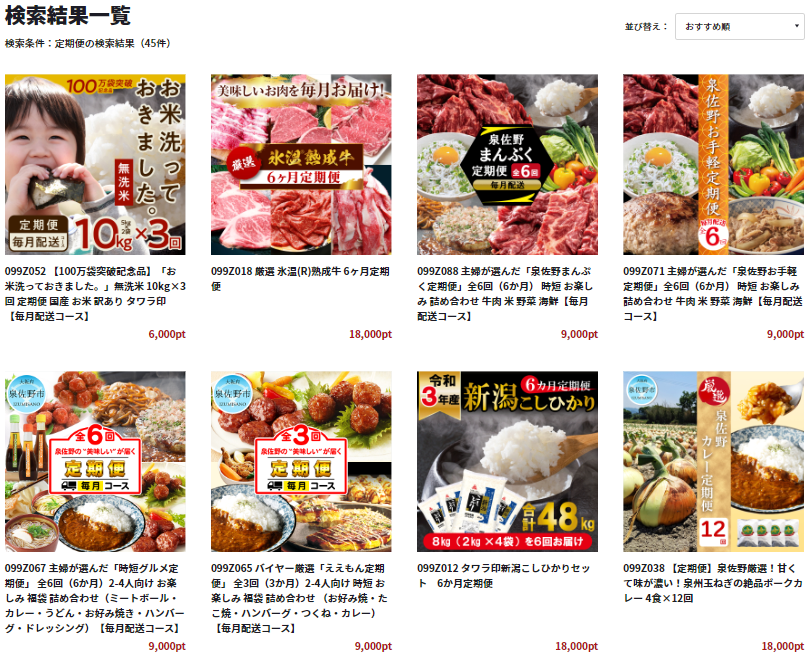This screenshot has width=808, height=662.
Task: Open 099Z012 新潟こしひかり 6か月定期便
Action: 507,461
